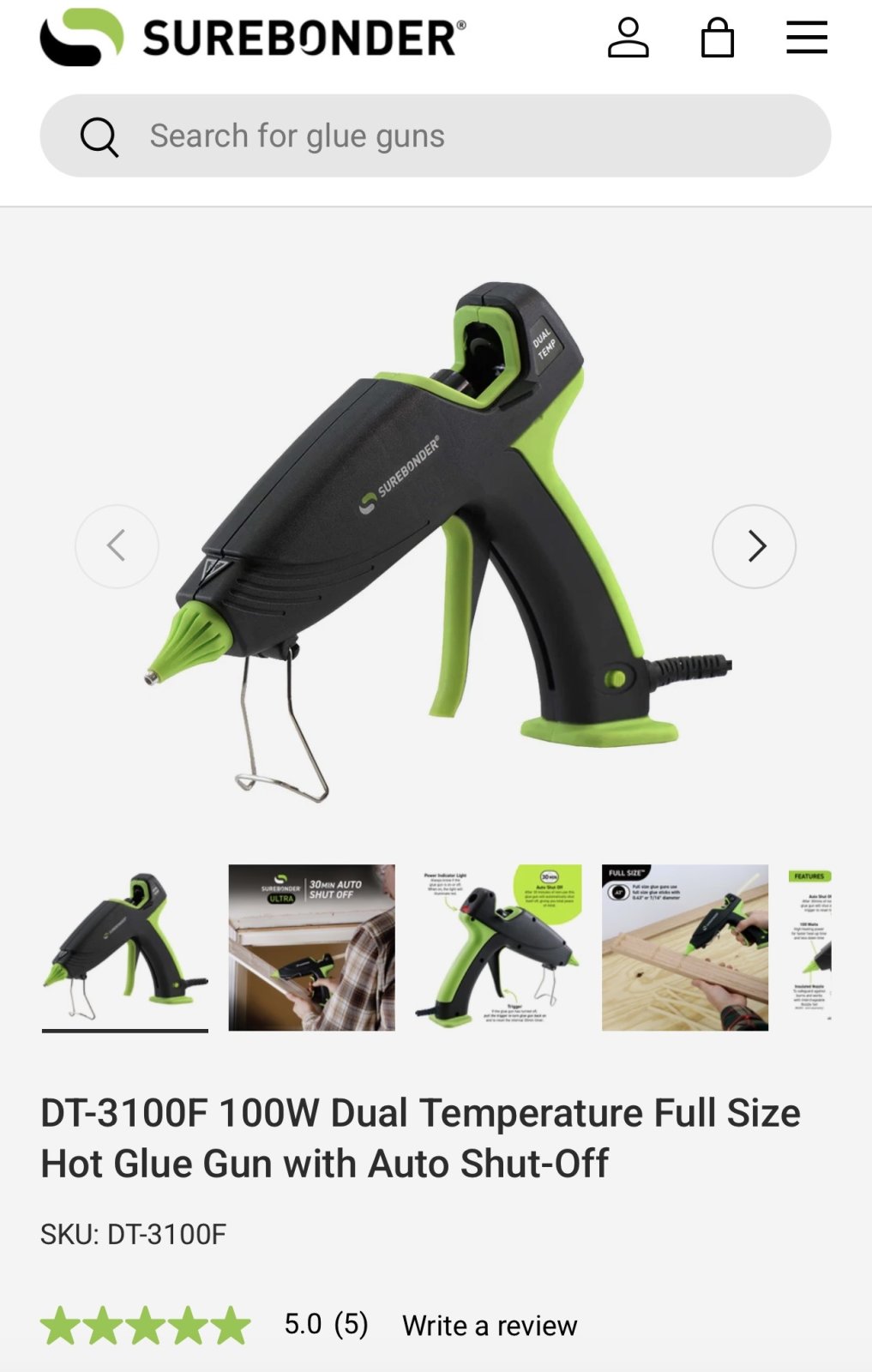Write a review for this glue gun
This screenshot has height=1372, width=872.
pos(490,1325)
